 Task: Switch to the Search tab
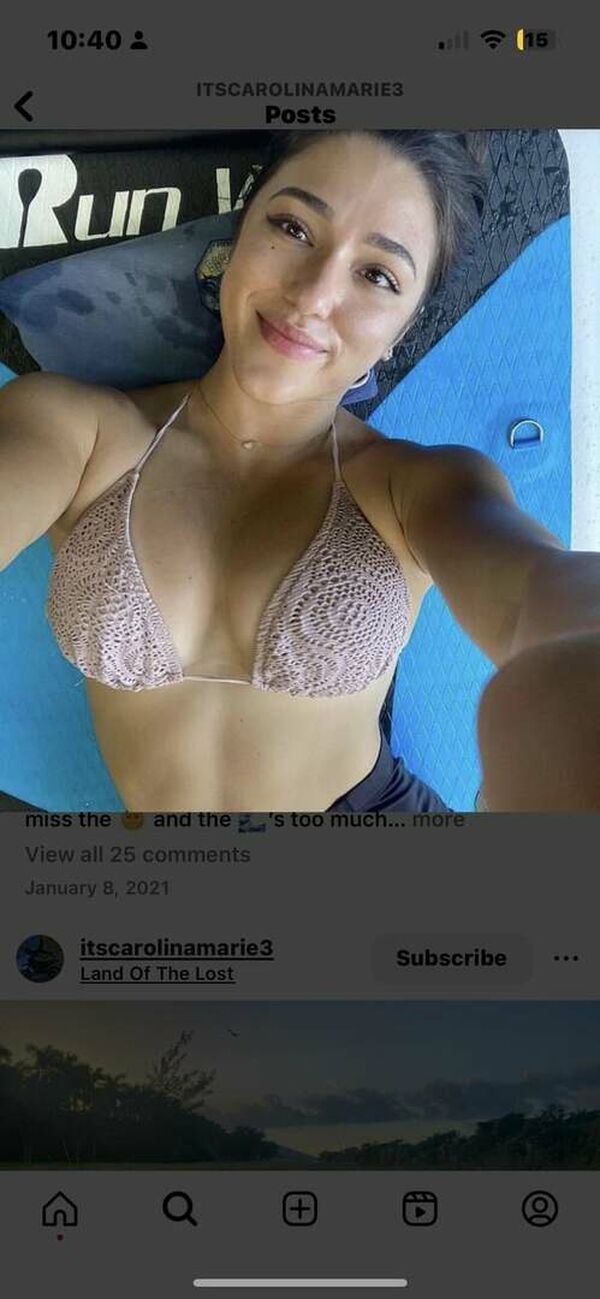pos(180,1210)
